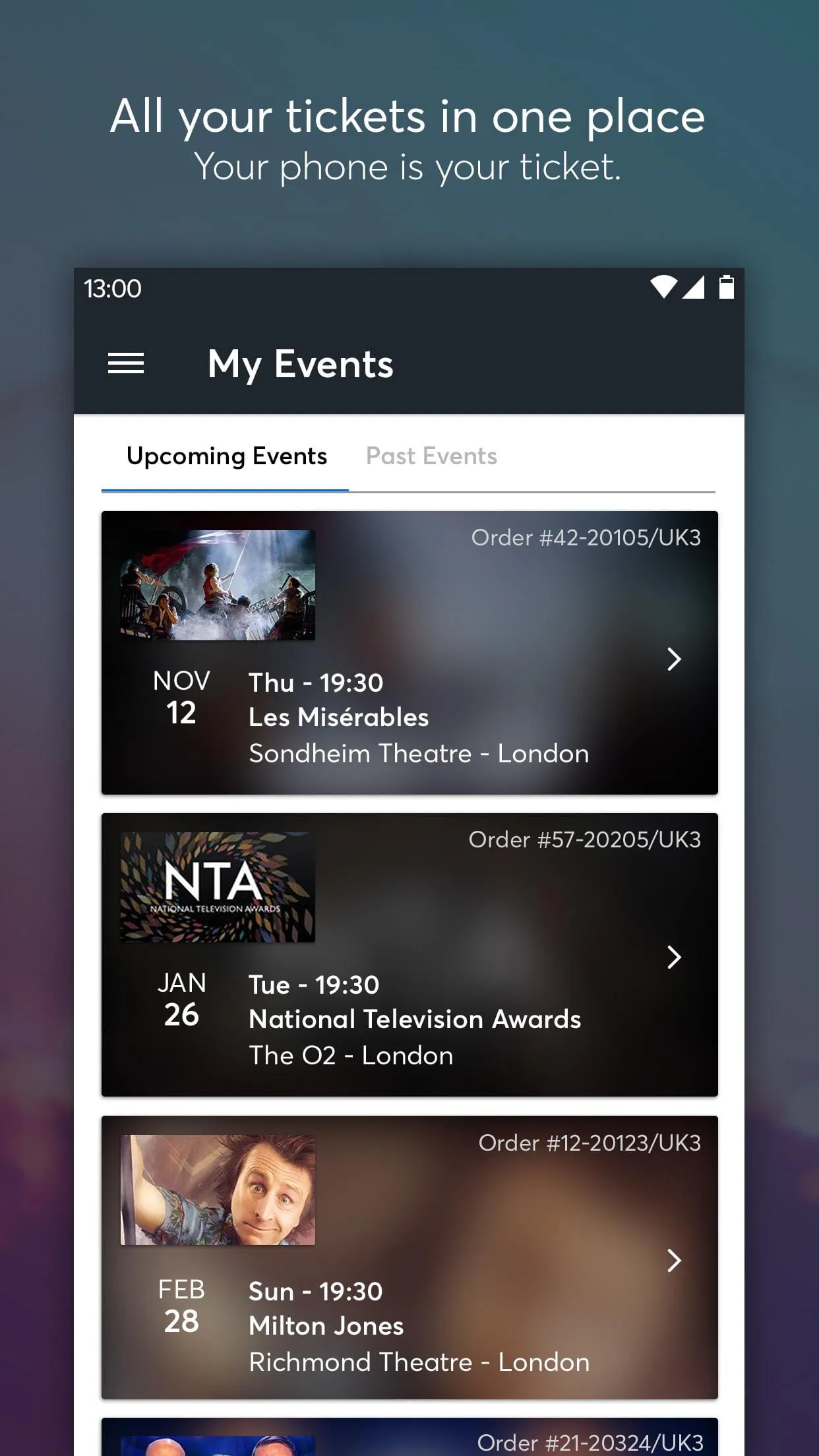Click Order #21-20324/UK3 at the bottom
This screenshot has height=1456, width=819.
pyautogui.click(x=591, y=1441)
